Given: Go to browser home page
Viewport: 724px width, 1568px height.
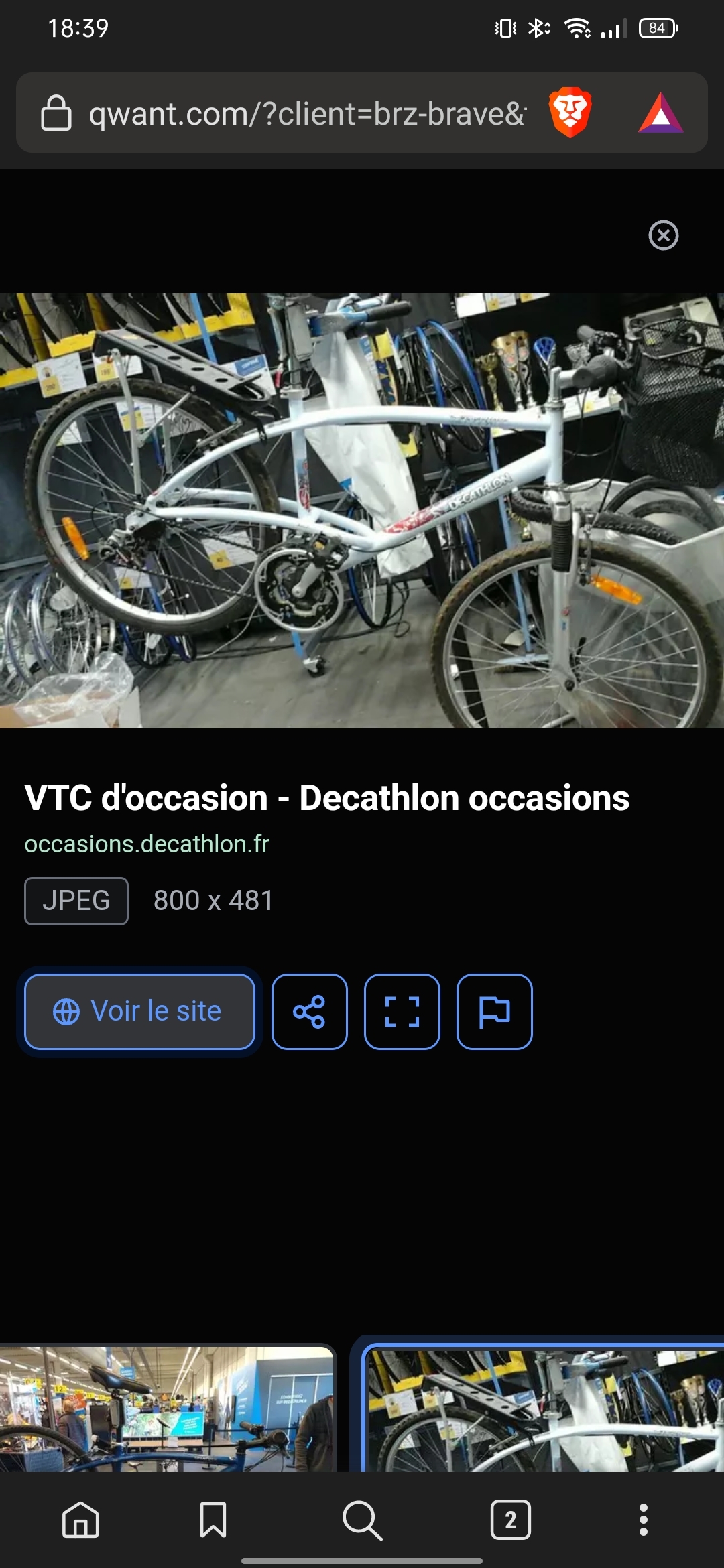Looking at the screenshot, I should click(x=80, y=1520).
